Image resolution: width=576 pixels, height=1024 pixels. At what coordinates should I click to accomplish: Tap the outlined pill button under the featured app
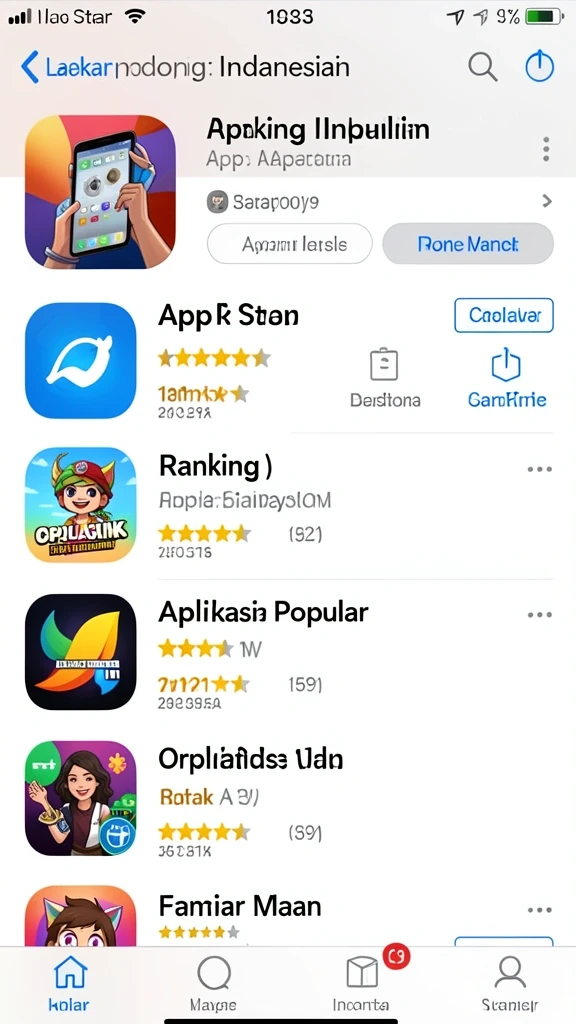[289, 244]
